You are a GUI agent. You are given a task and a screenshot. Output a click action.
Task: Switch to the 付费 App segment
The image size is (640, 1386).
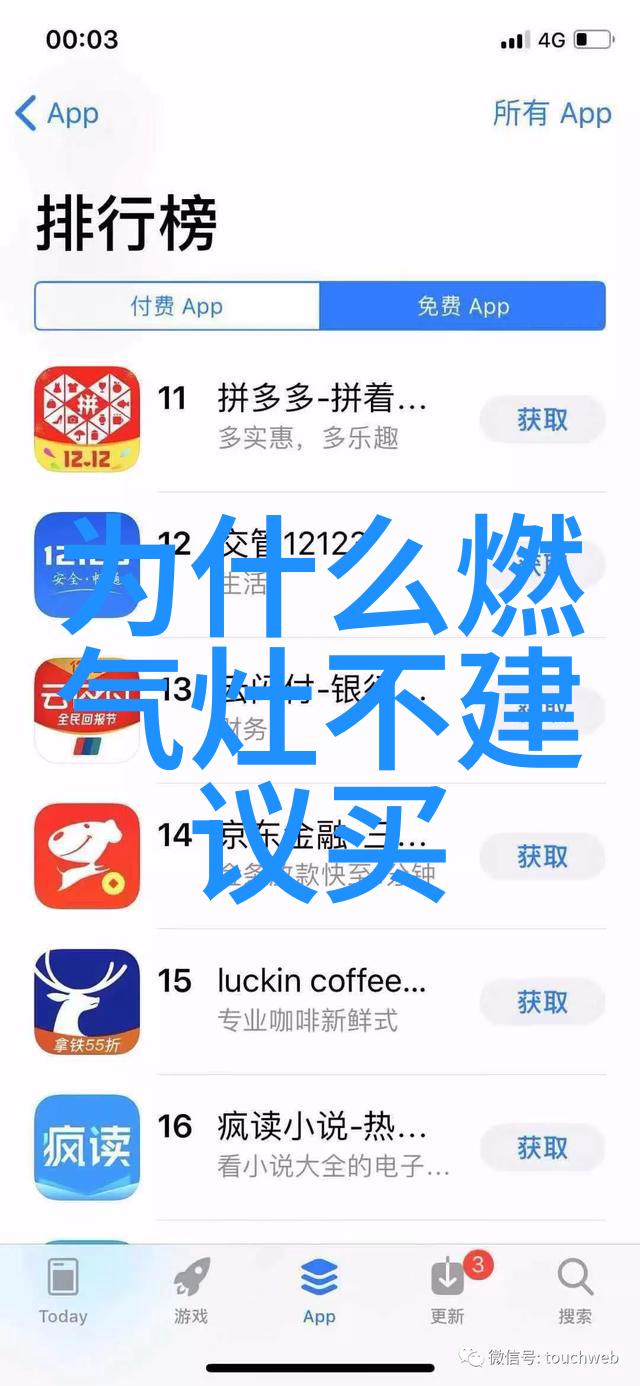[x=177, y=306]
